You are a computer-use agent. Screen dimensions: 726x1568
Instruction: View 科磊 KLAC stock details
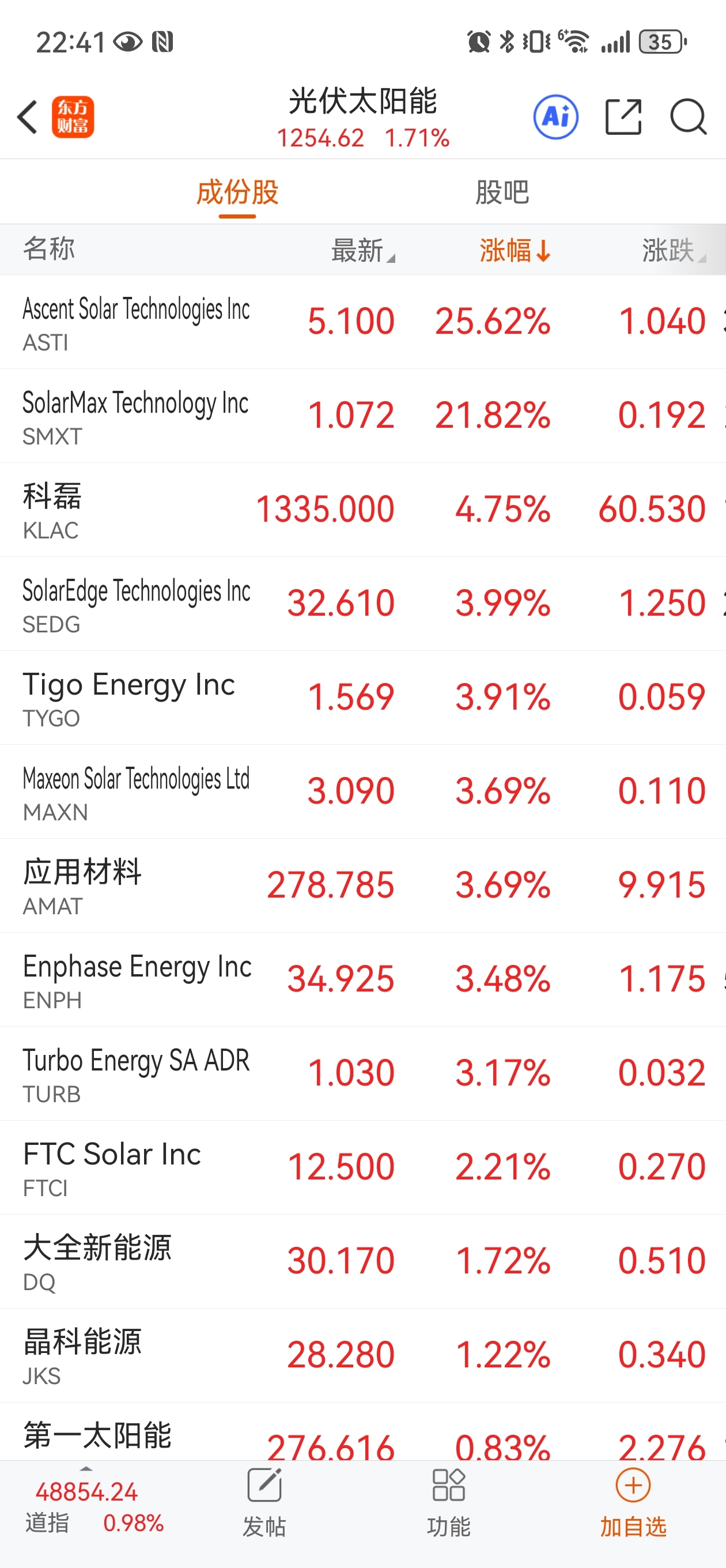click(362, 510)
